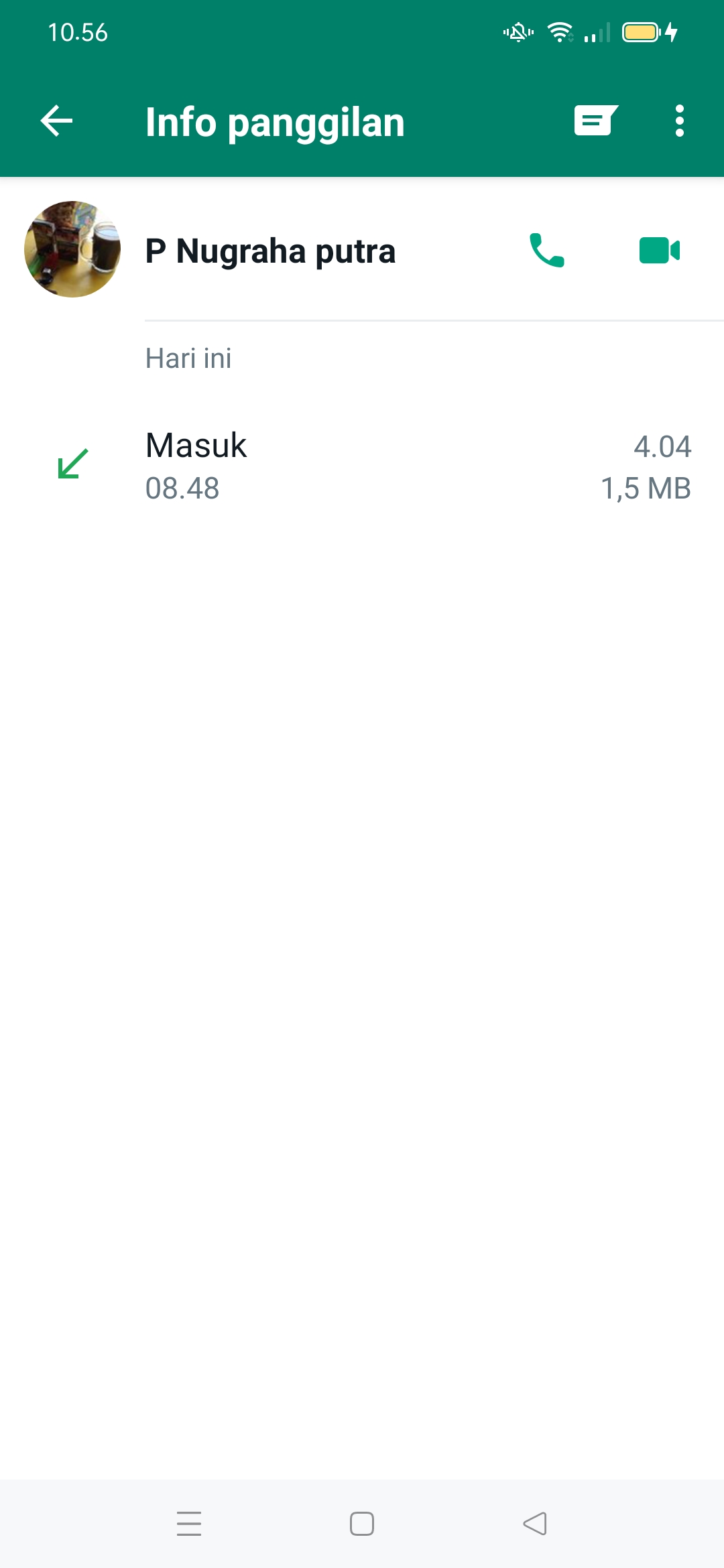
Task: Tap the system home button
Action: (362, 1523)
